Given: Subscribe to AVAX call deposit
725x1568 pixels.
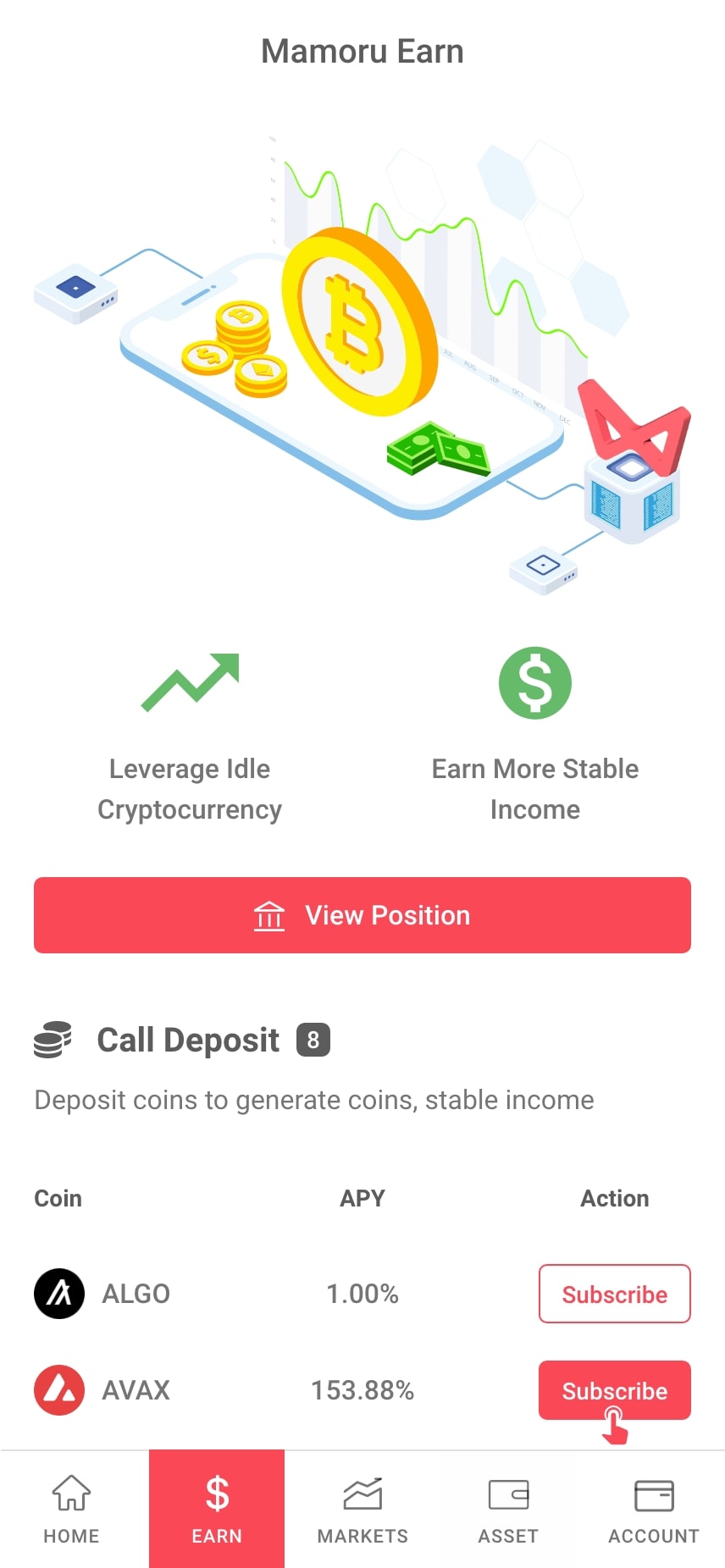Looking at the screenshot, I should [614, 1390].
